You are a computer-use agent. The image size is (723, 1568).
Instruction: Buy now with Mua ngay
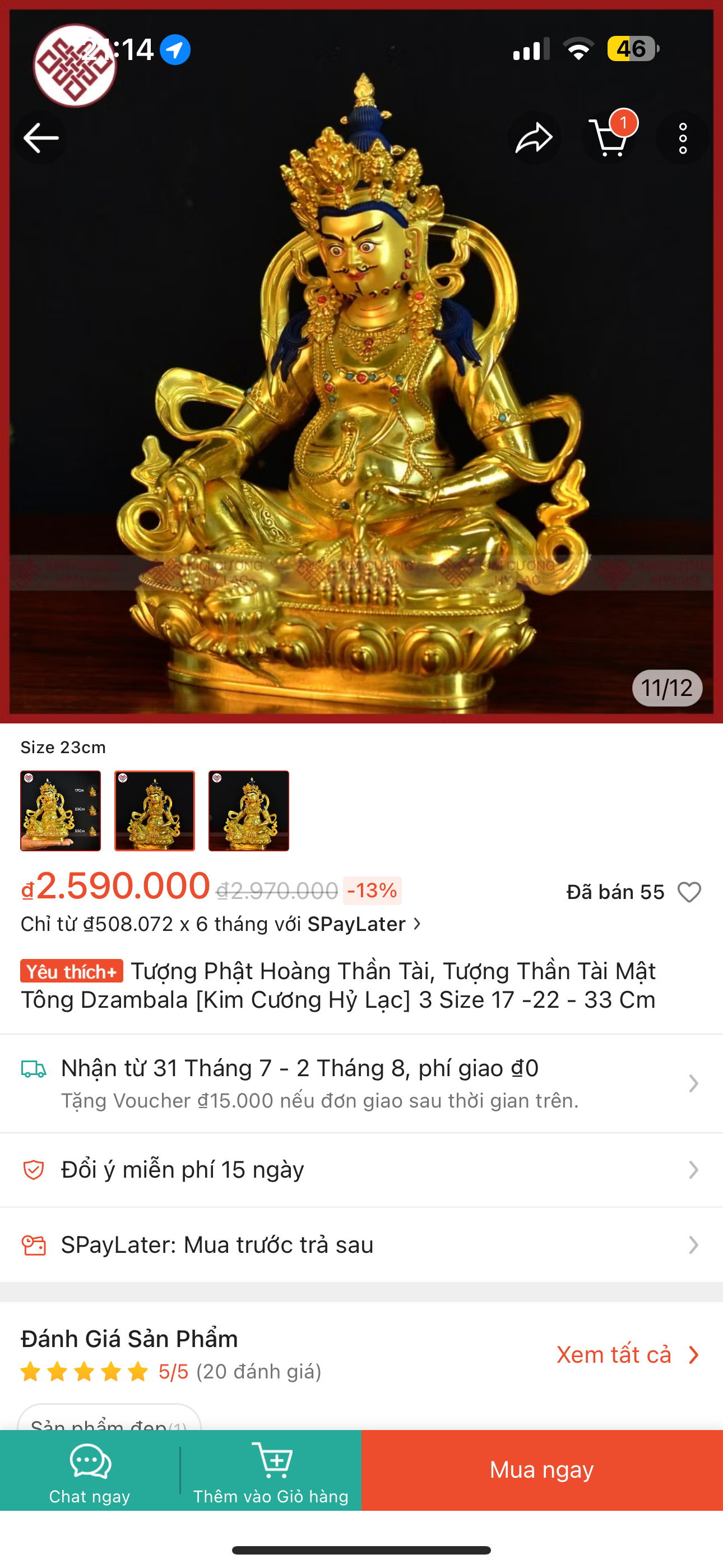pos(541,1469)
